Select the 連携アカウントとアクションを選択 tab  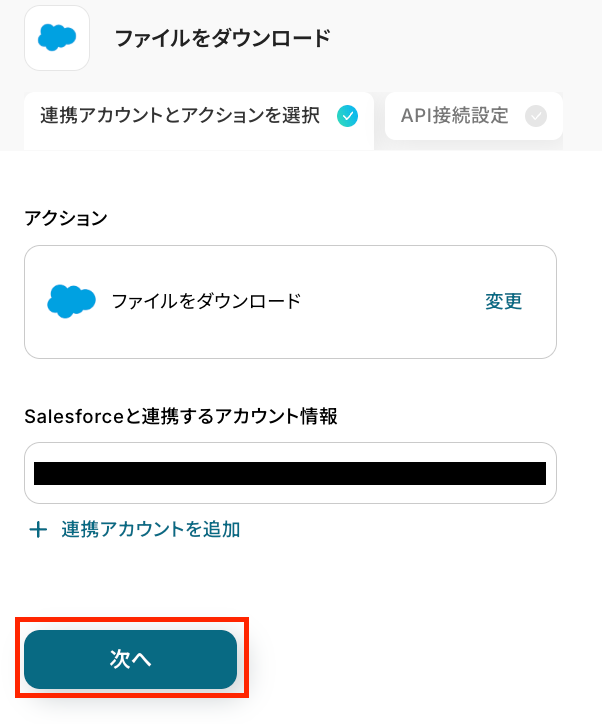[x=197, y=117]
